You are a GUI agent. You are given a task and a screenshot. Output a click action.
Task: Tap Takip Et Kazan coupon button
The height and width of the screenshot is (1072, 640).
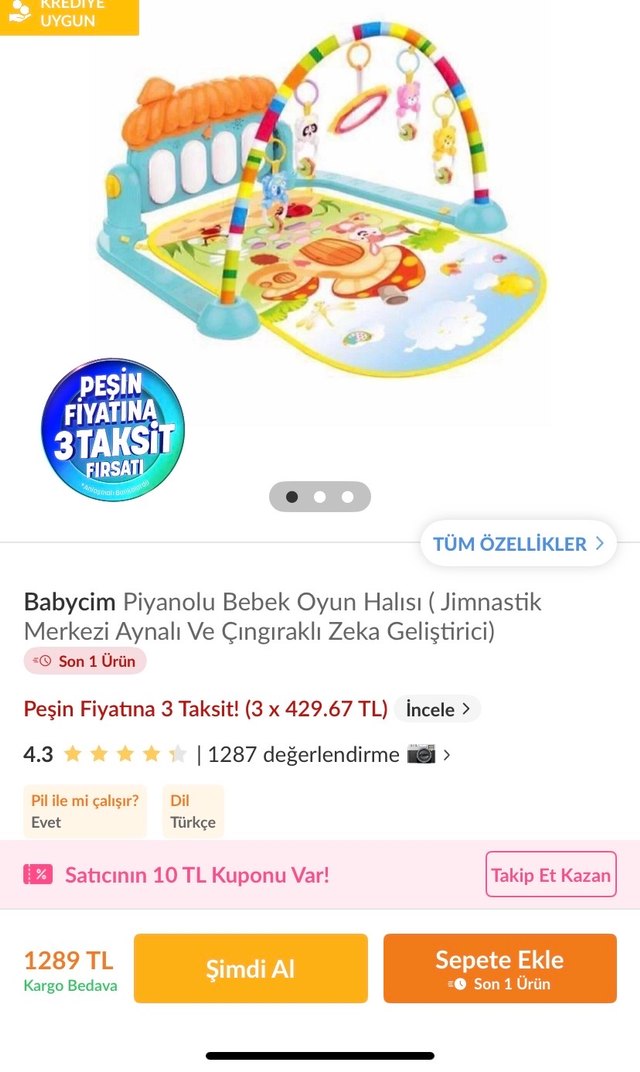pyautogui.click(x=550, y=875)
